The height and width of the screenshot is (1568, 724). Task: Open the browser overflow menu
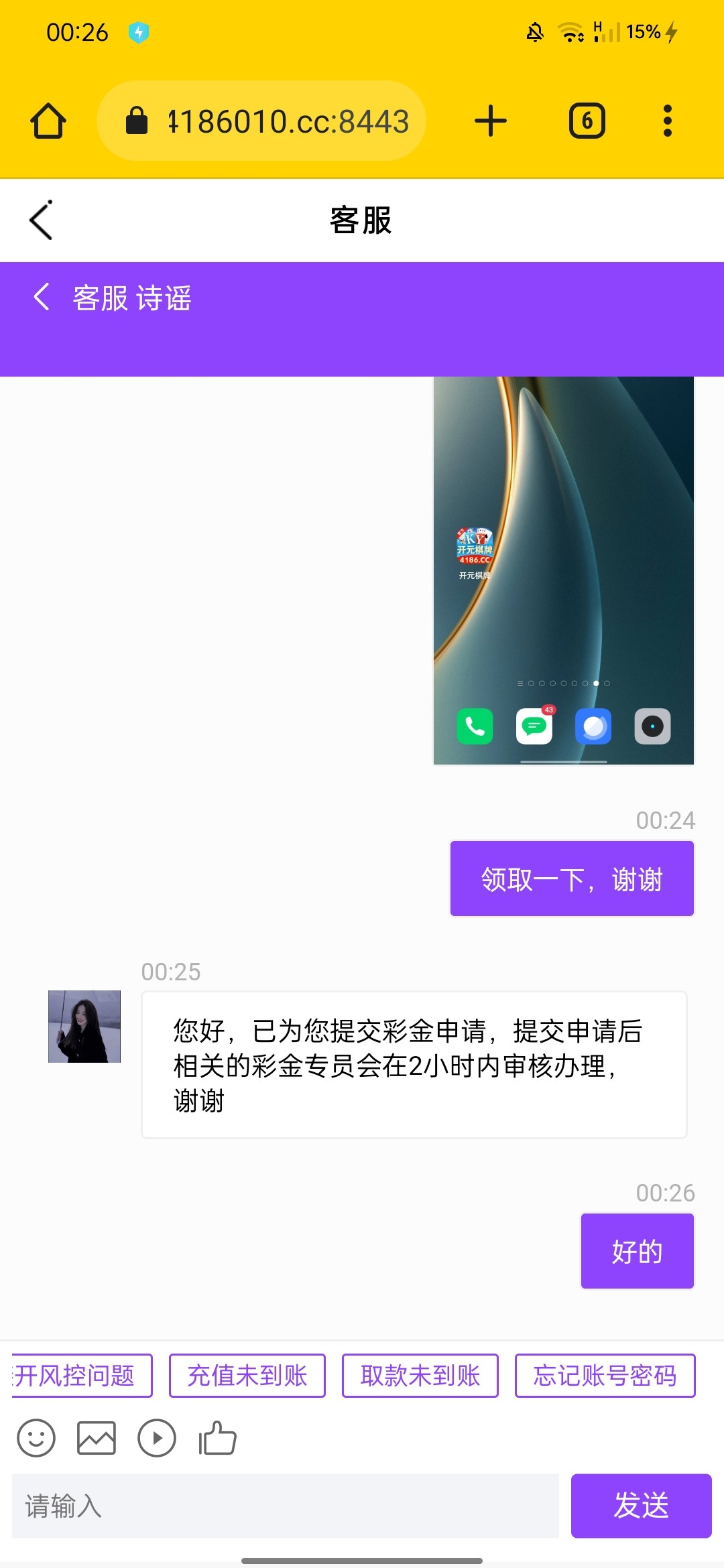(667, 121)
